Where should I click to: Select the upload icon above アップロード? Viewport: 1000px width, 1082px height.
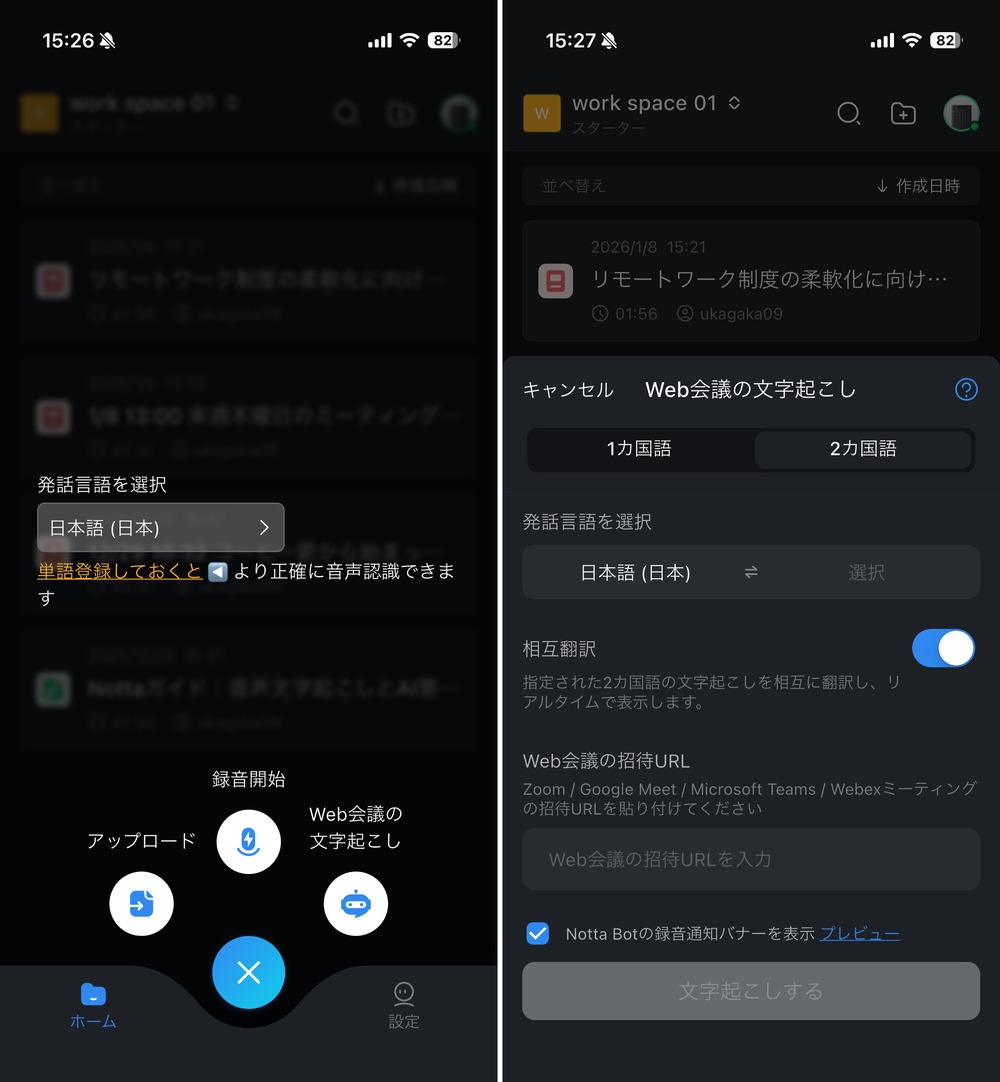141,904
